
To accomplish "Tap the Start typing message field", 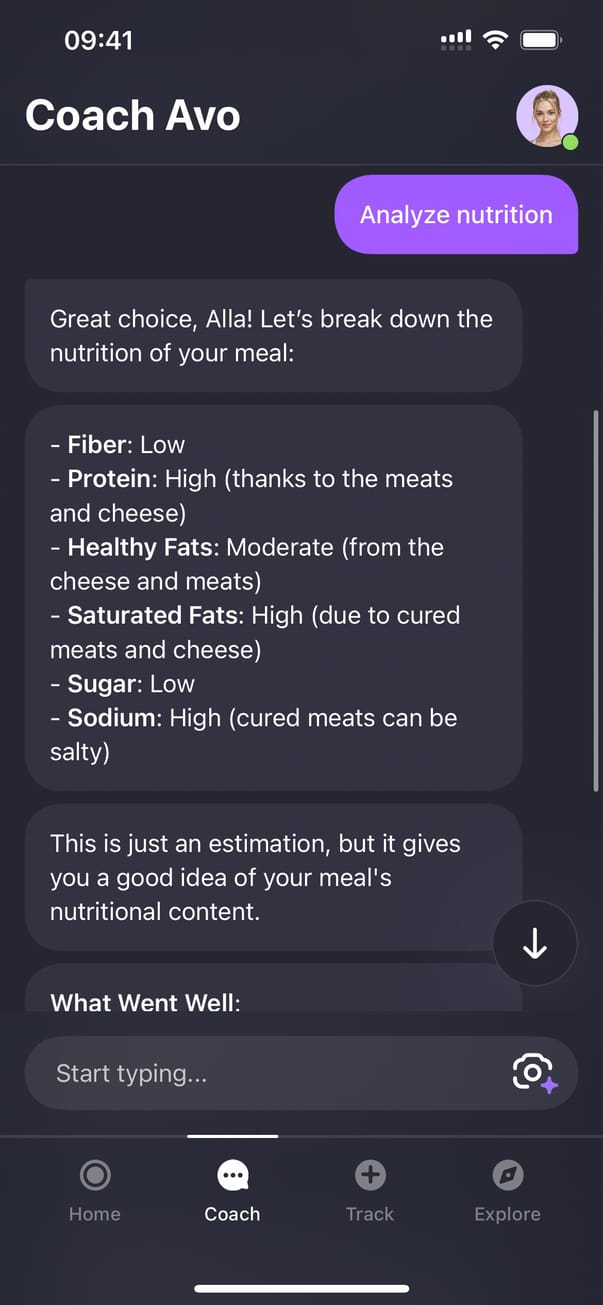I will pos(270,1073).
